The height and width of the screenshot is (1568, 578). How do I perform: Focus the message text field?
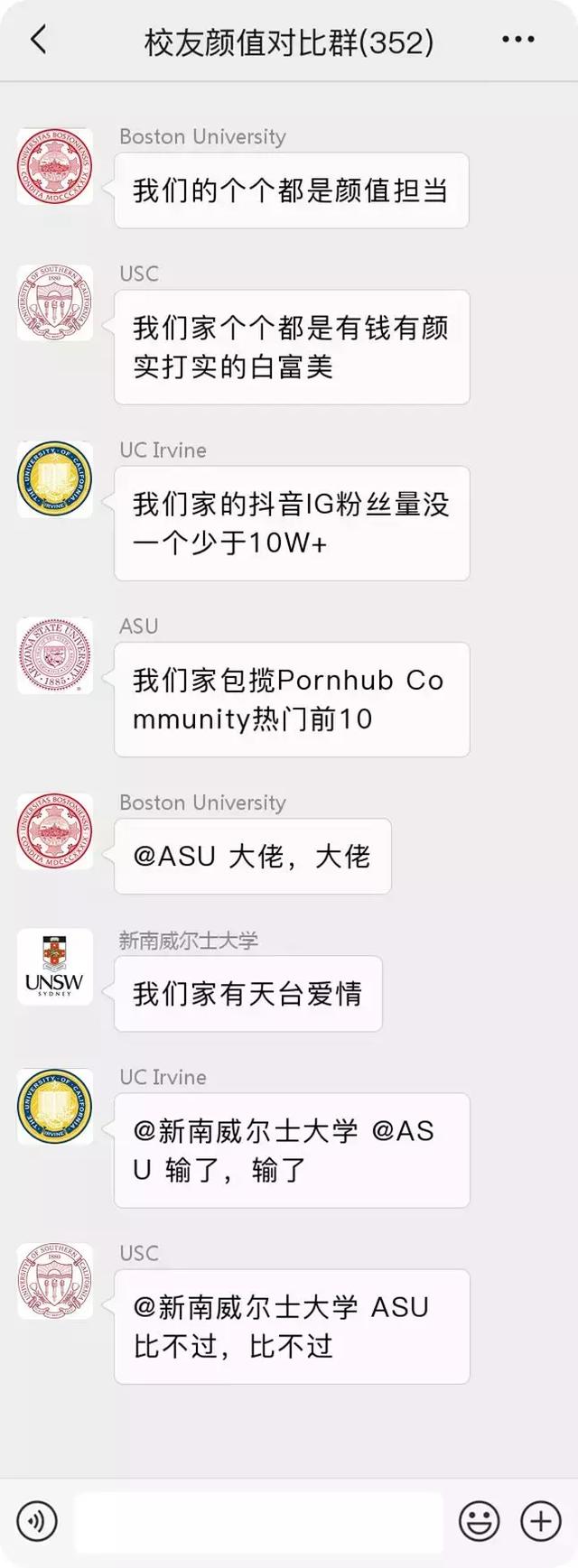(258, 1522)
